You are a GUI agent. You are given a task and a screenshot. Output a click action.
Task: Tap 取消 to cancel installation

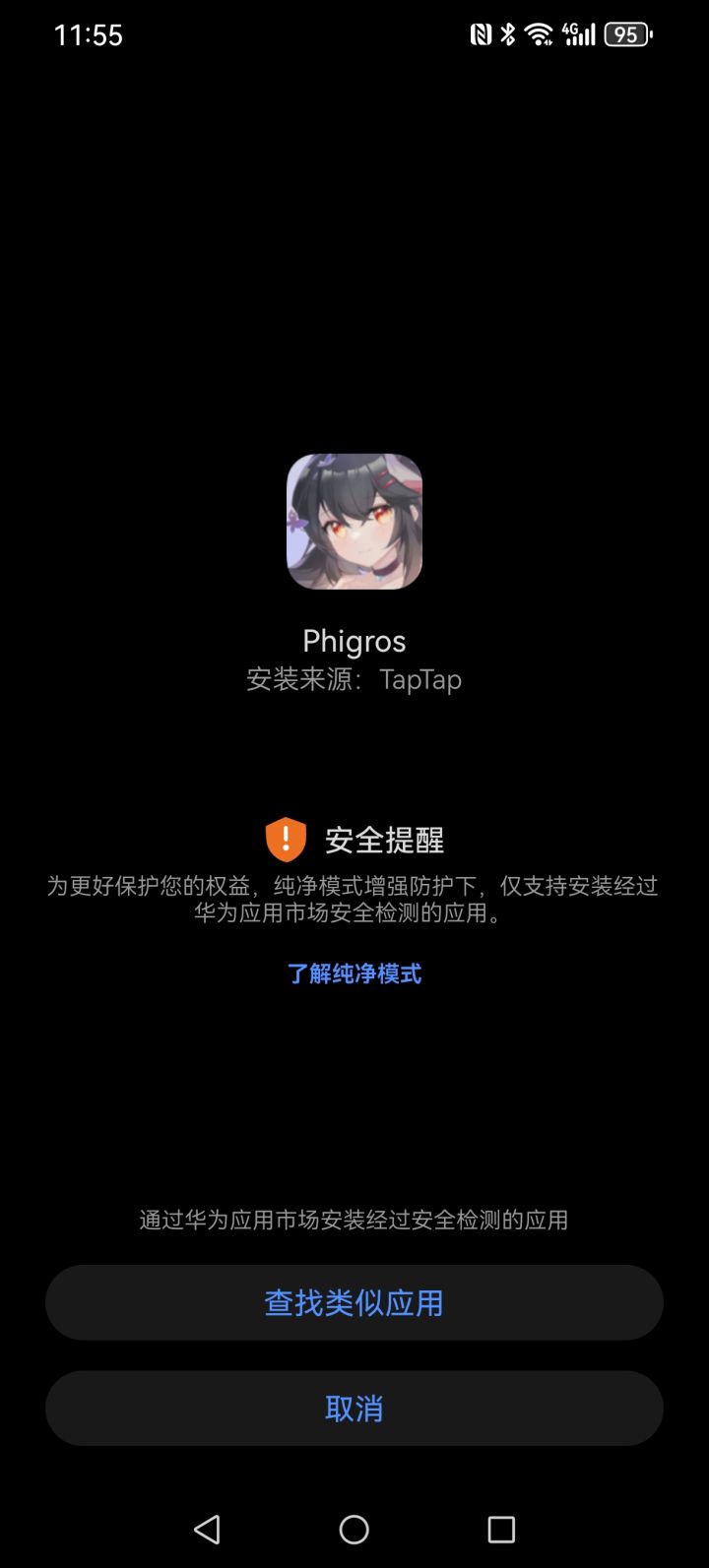354,1409
